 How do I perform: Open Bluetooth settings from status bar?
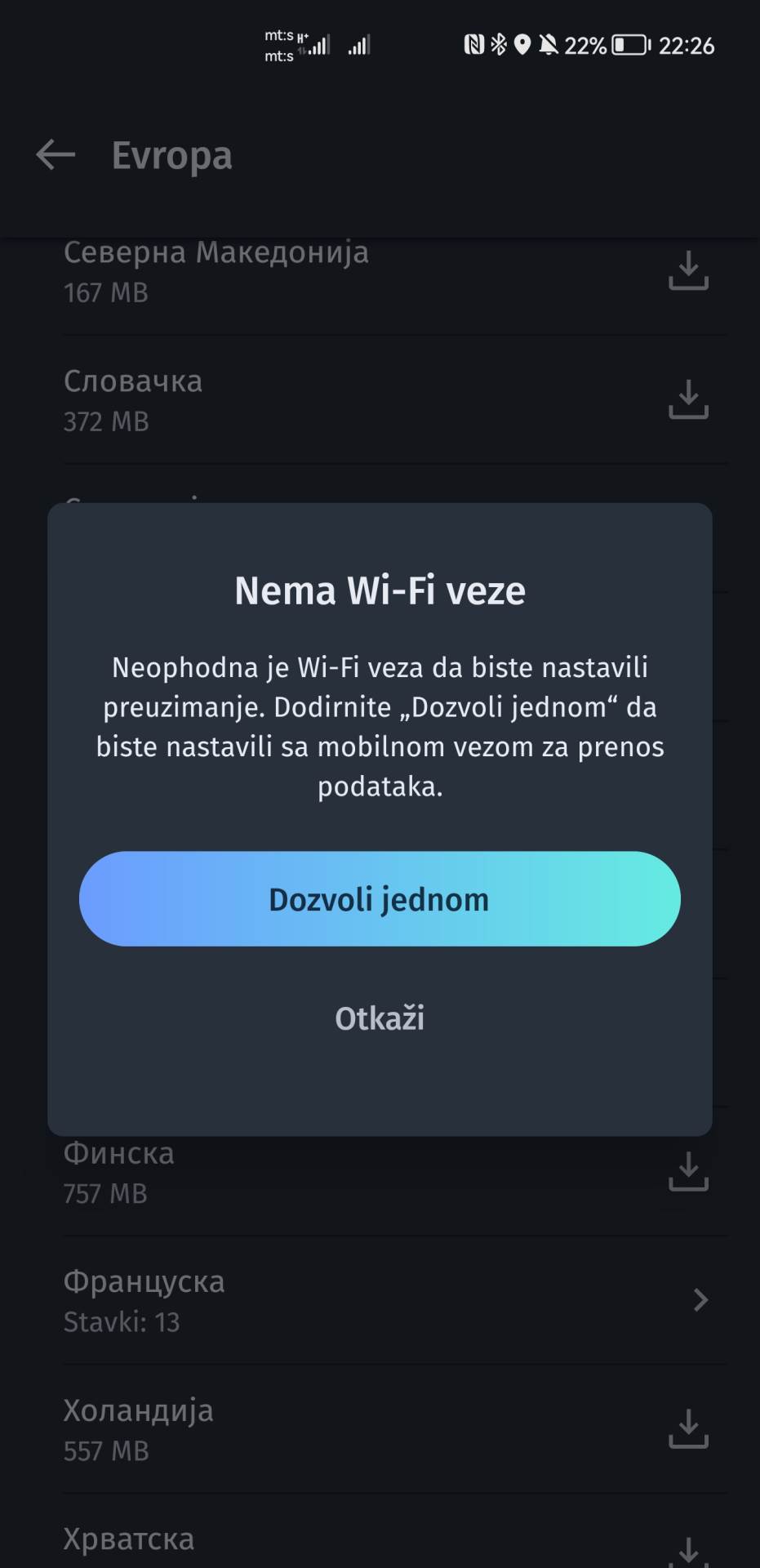pos(500,45)
